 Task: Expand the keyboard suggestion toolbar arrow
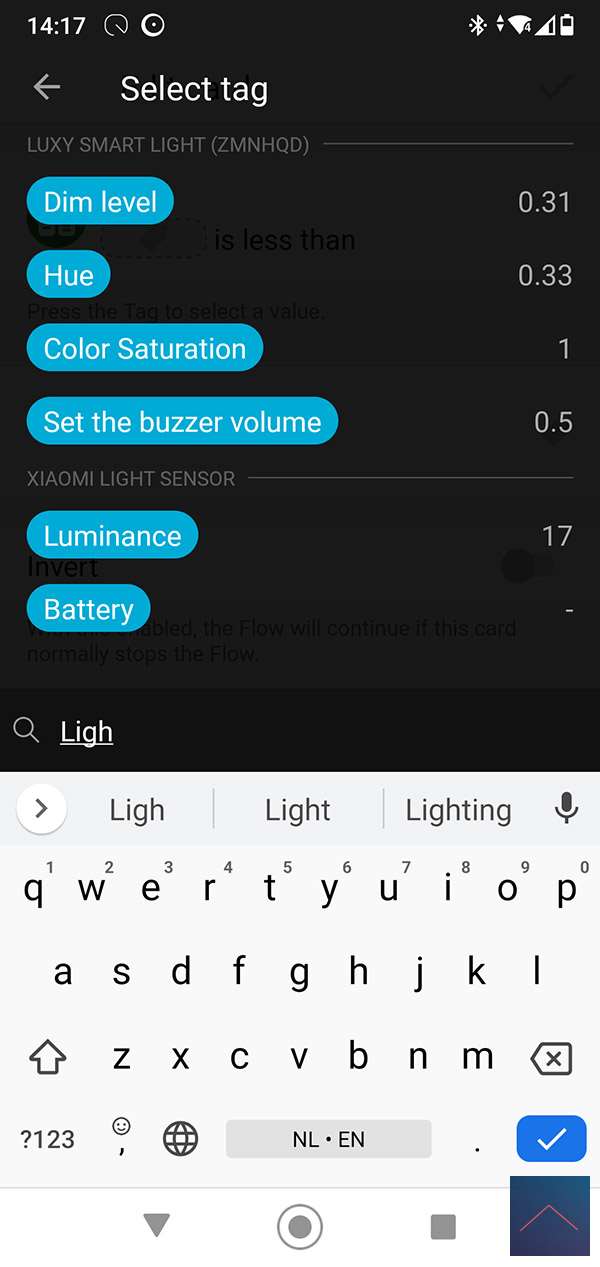point(42,808)
